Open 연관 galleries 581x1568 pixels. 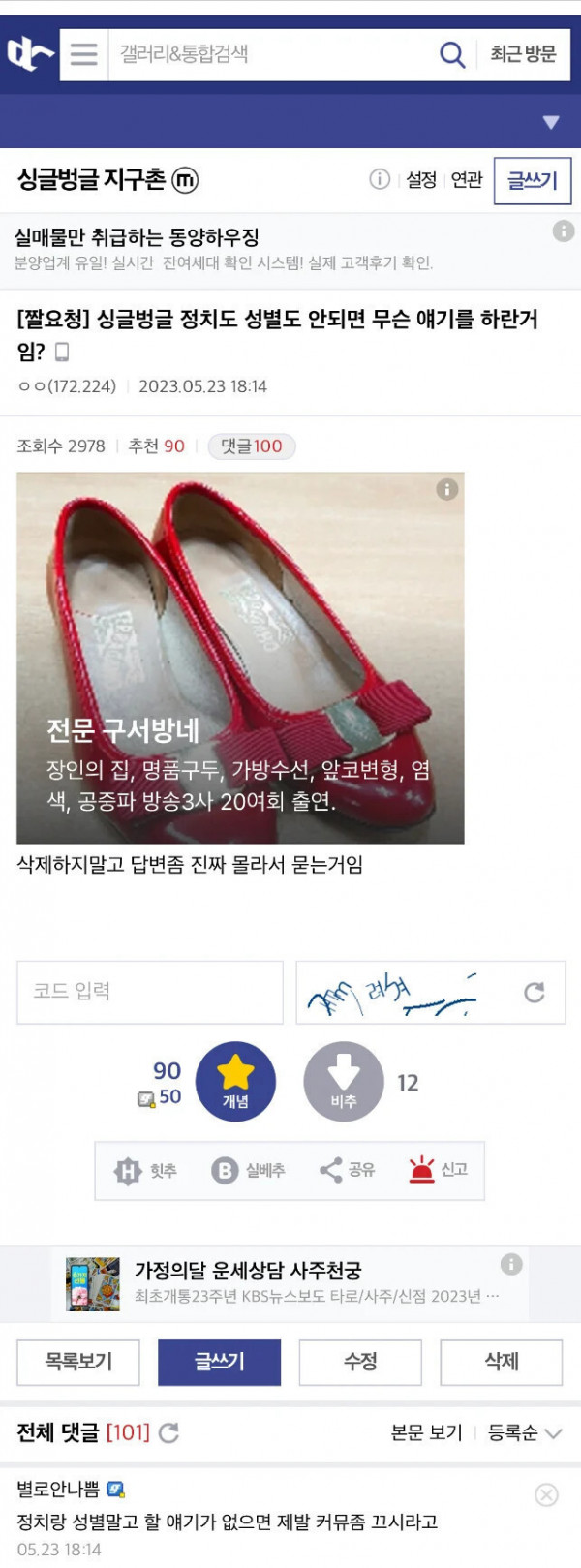click(x=467, y=179)
